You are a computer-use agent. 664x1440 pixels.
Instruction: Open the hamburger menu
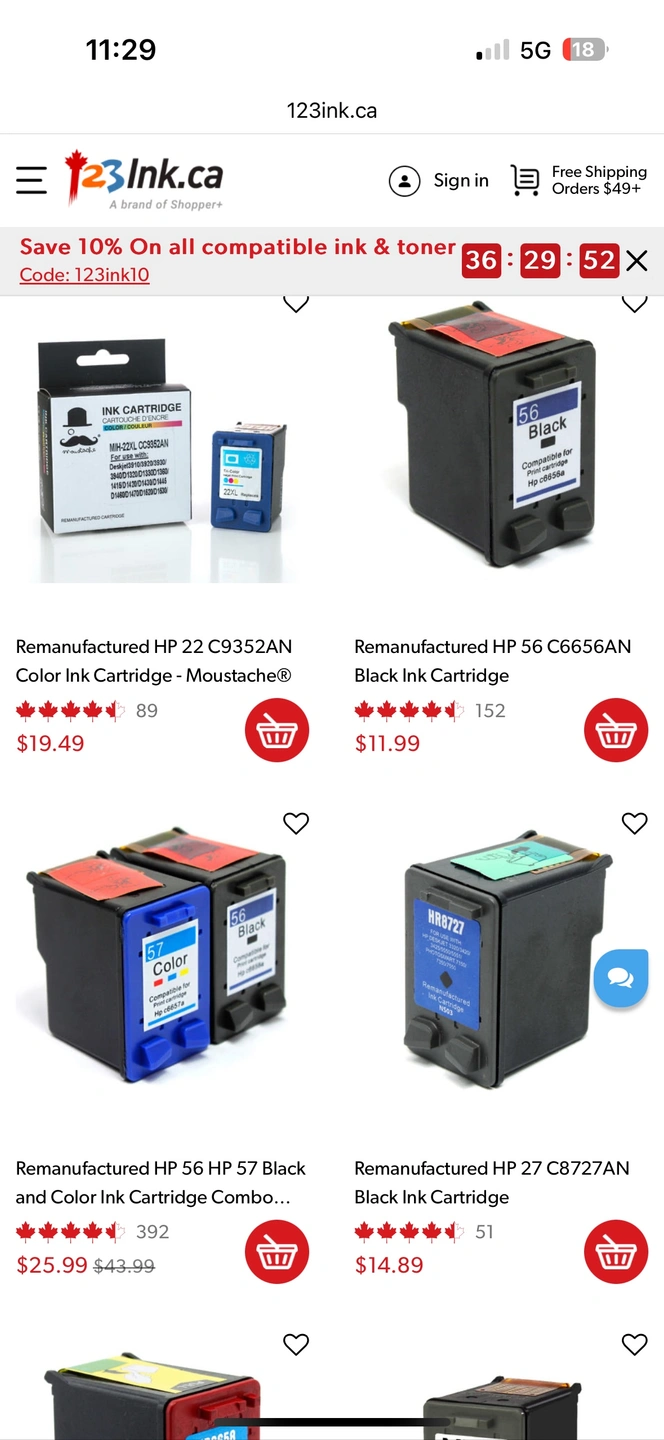click(x=31, y=180)
